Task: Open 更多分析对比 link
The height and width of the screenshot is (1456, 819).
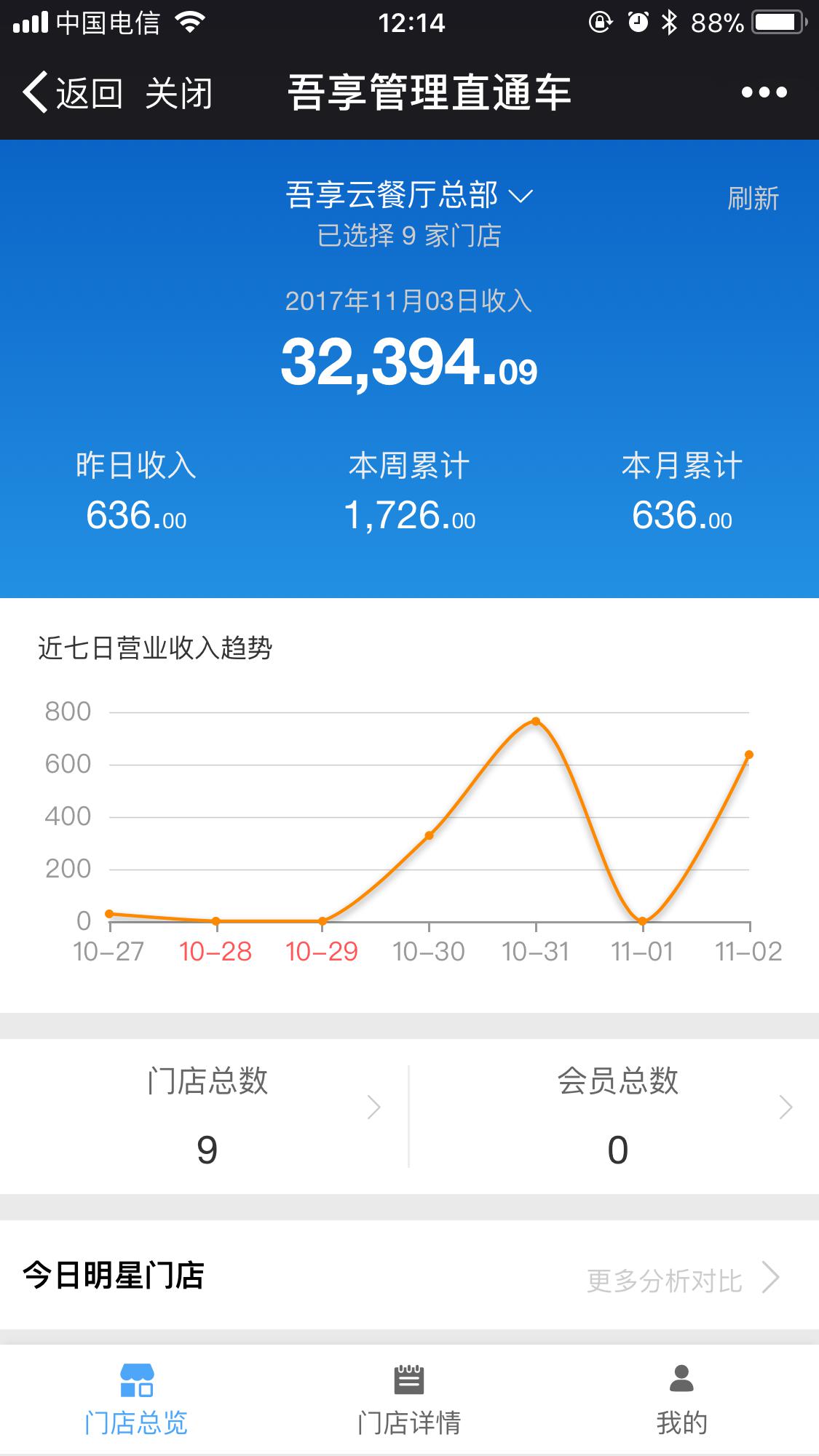Action: coord(684,1280)
